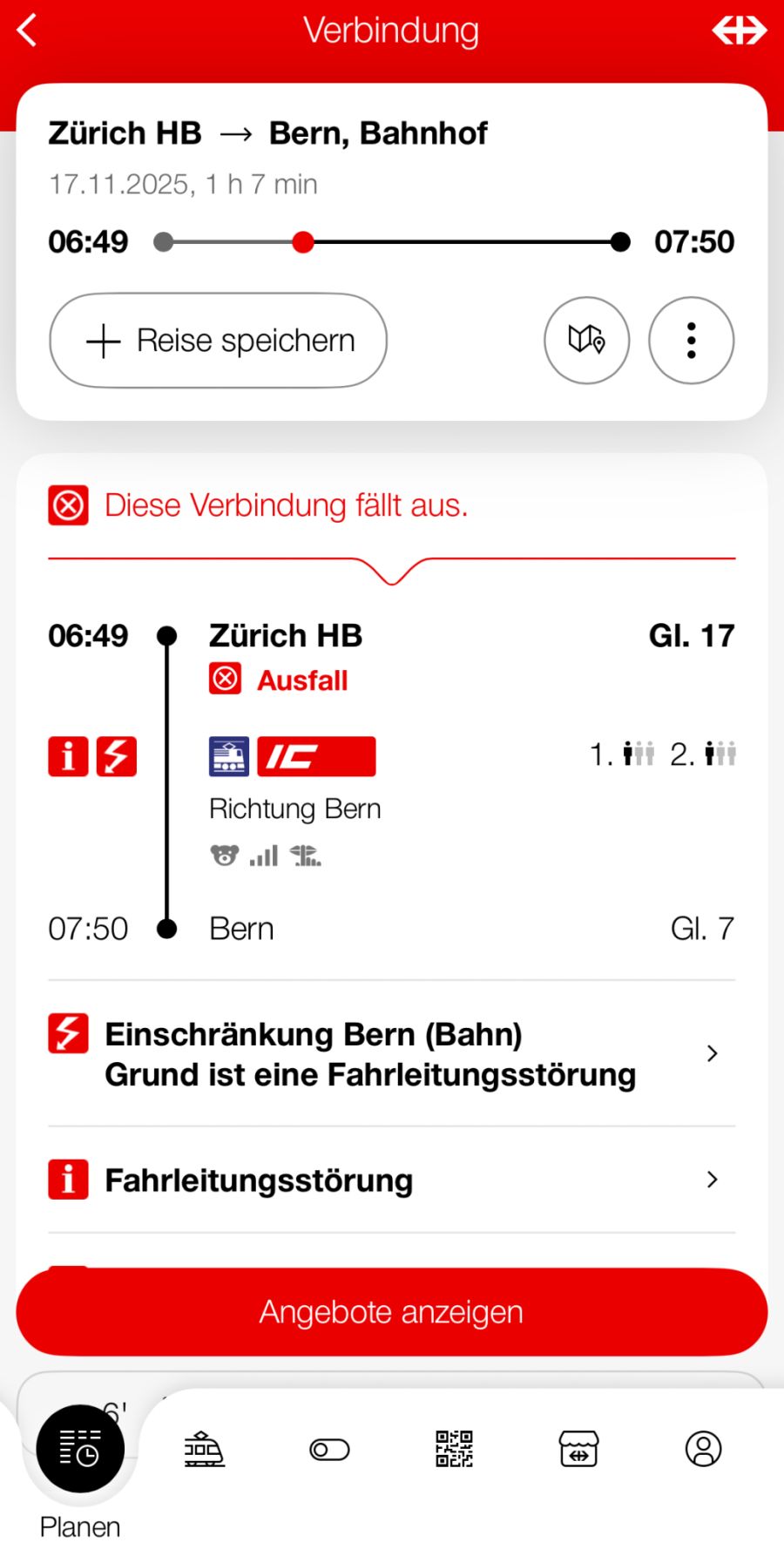Open the SBB shop icon in bottom bar

click(578, 1449)
